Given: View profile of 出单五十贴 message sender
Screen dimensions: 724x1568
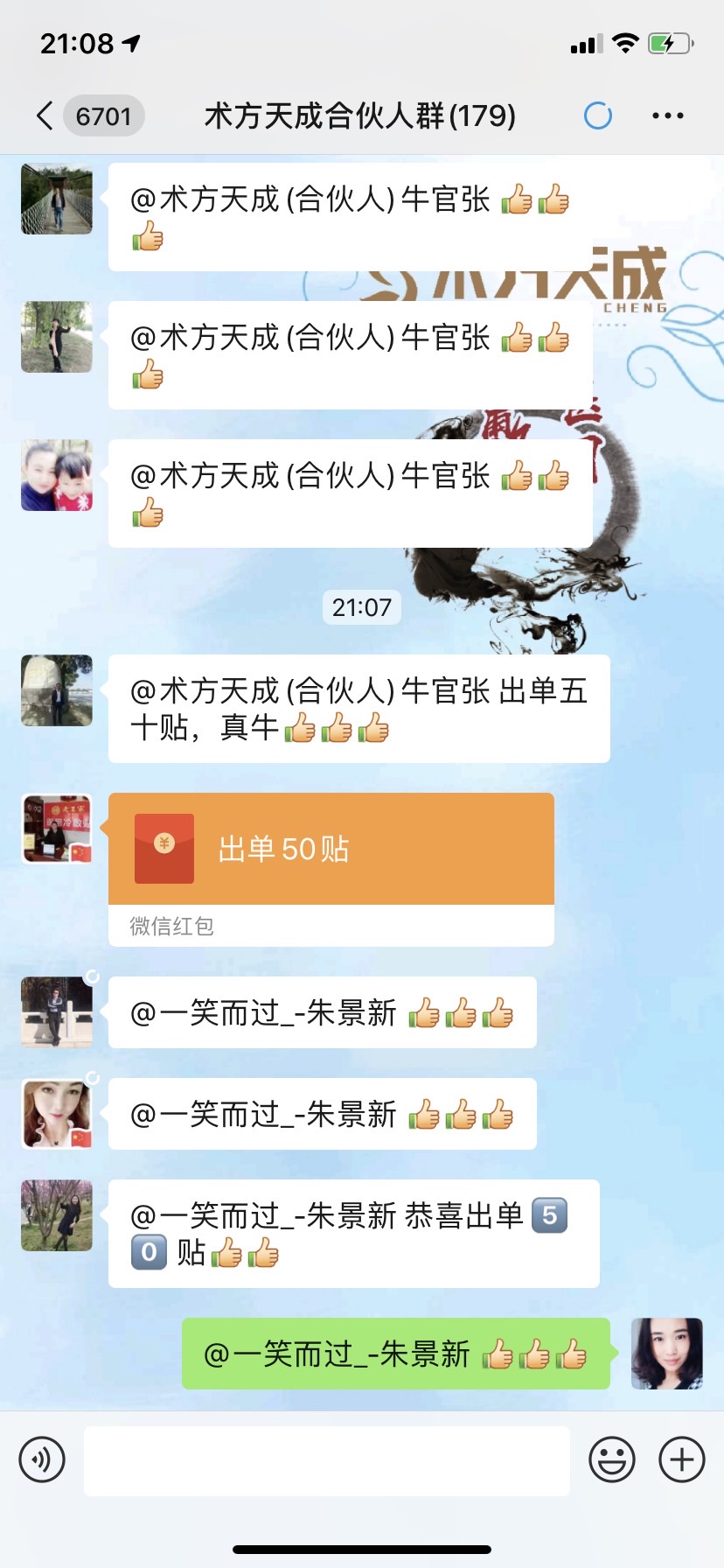Looking at the screenshot, I should [x=57, y=690].
